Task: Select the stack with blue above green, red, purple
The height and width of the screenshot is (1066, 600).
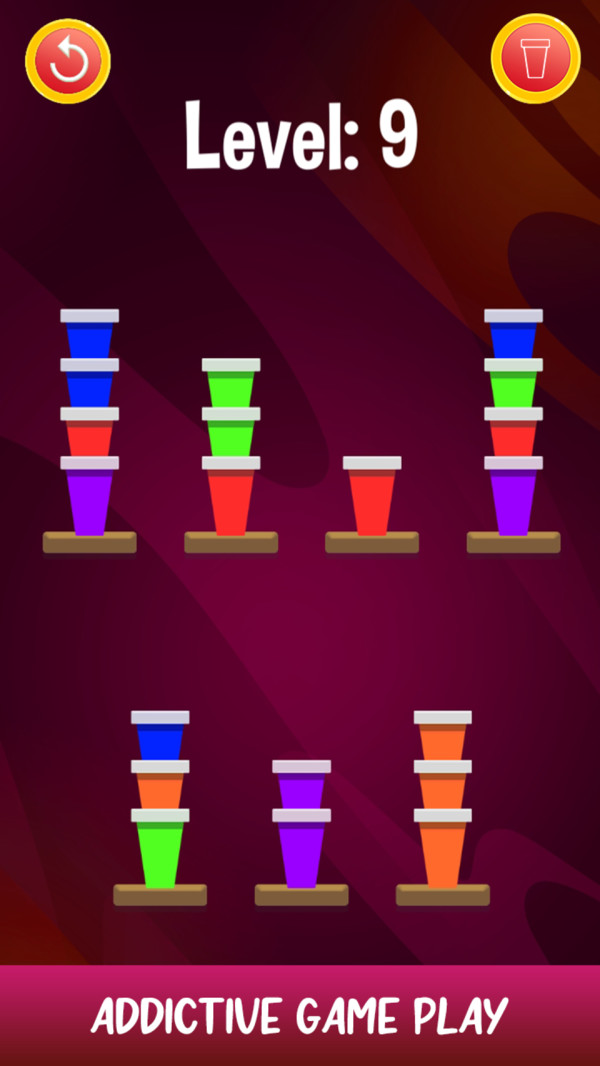Action: tap(513, 425)
